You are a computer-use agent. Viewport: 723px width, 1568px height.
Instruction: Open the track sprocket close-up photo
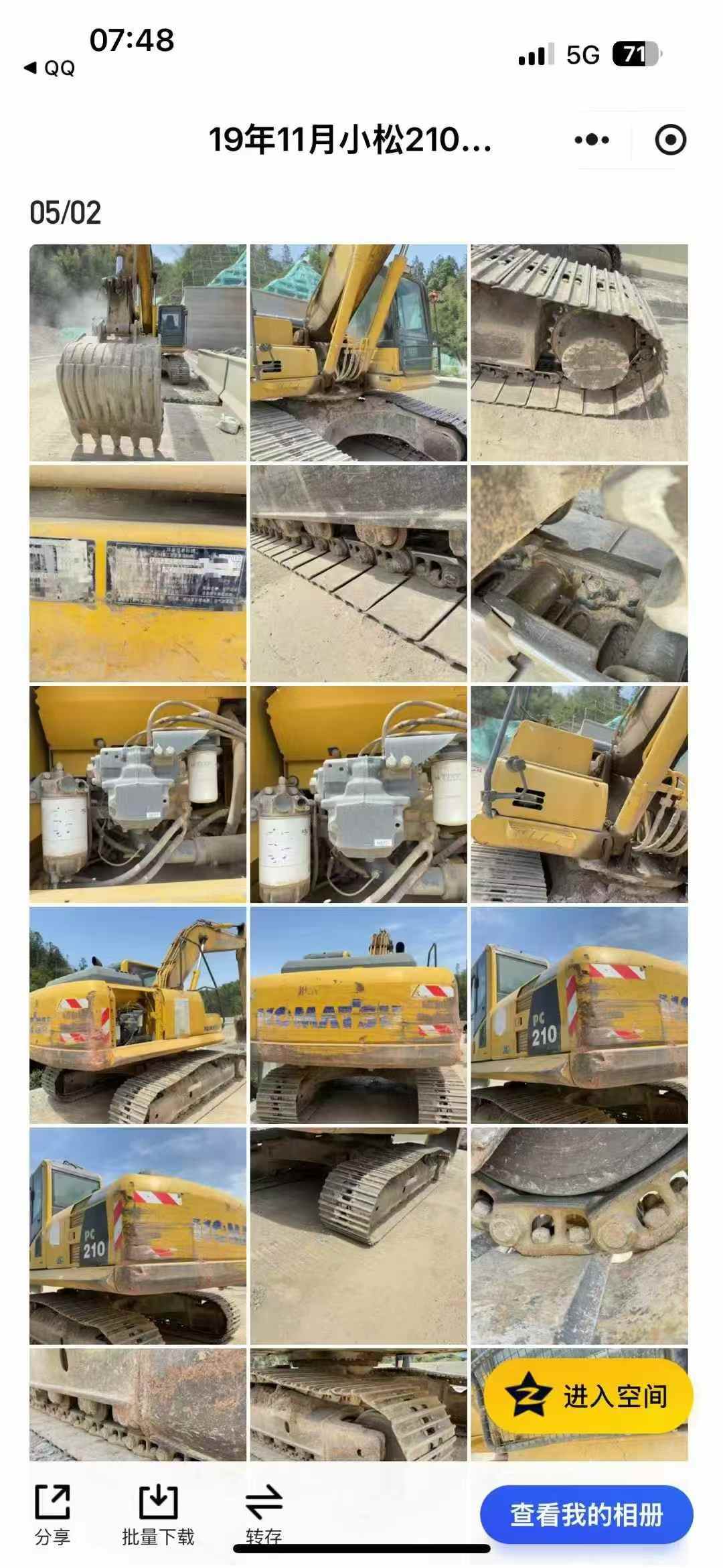(x=579, y=352)
